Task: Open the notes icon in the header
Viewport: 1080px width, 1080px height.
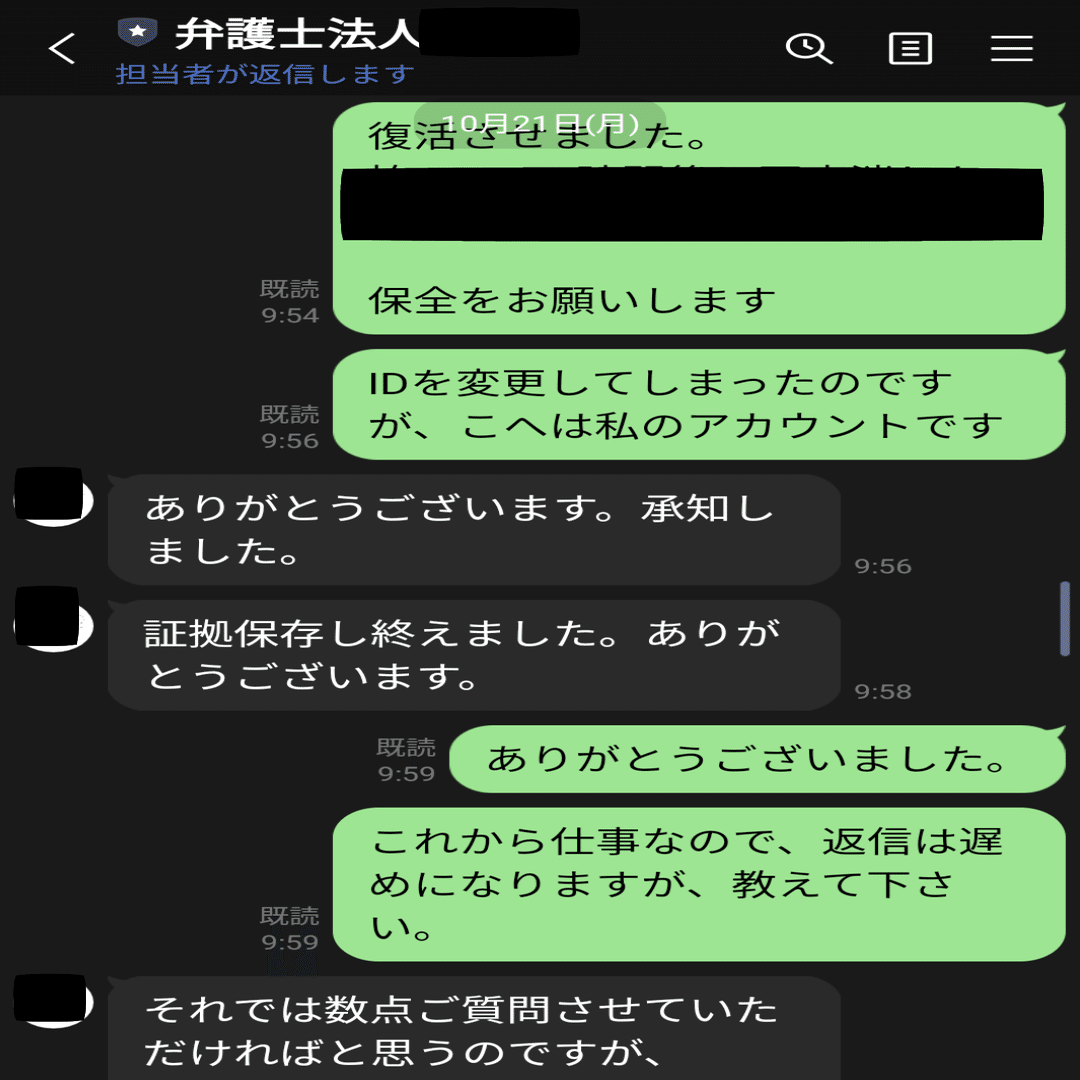Action: (x=910, y=48)
